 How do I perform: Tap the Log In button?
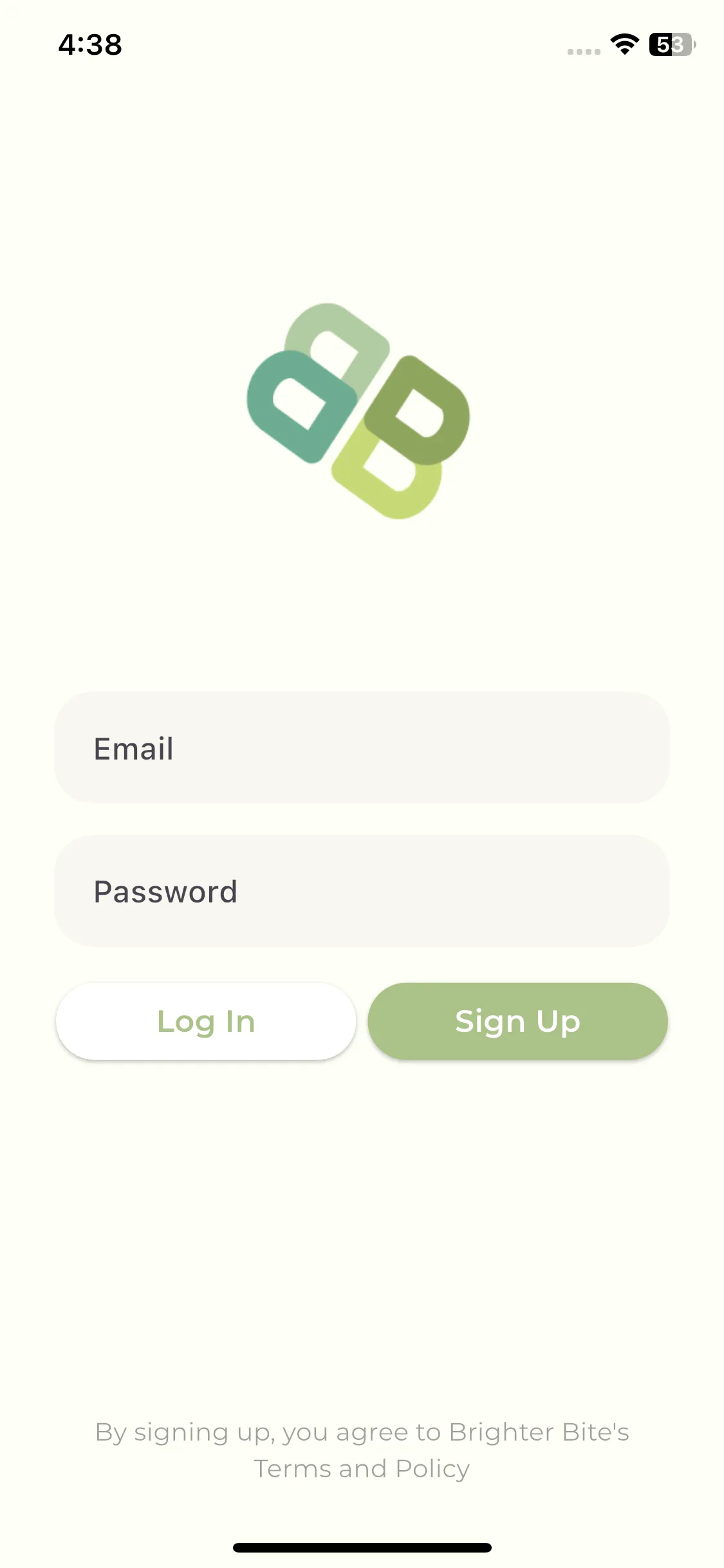click(206, 1021)
